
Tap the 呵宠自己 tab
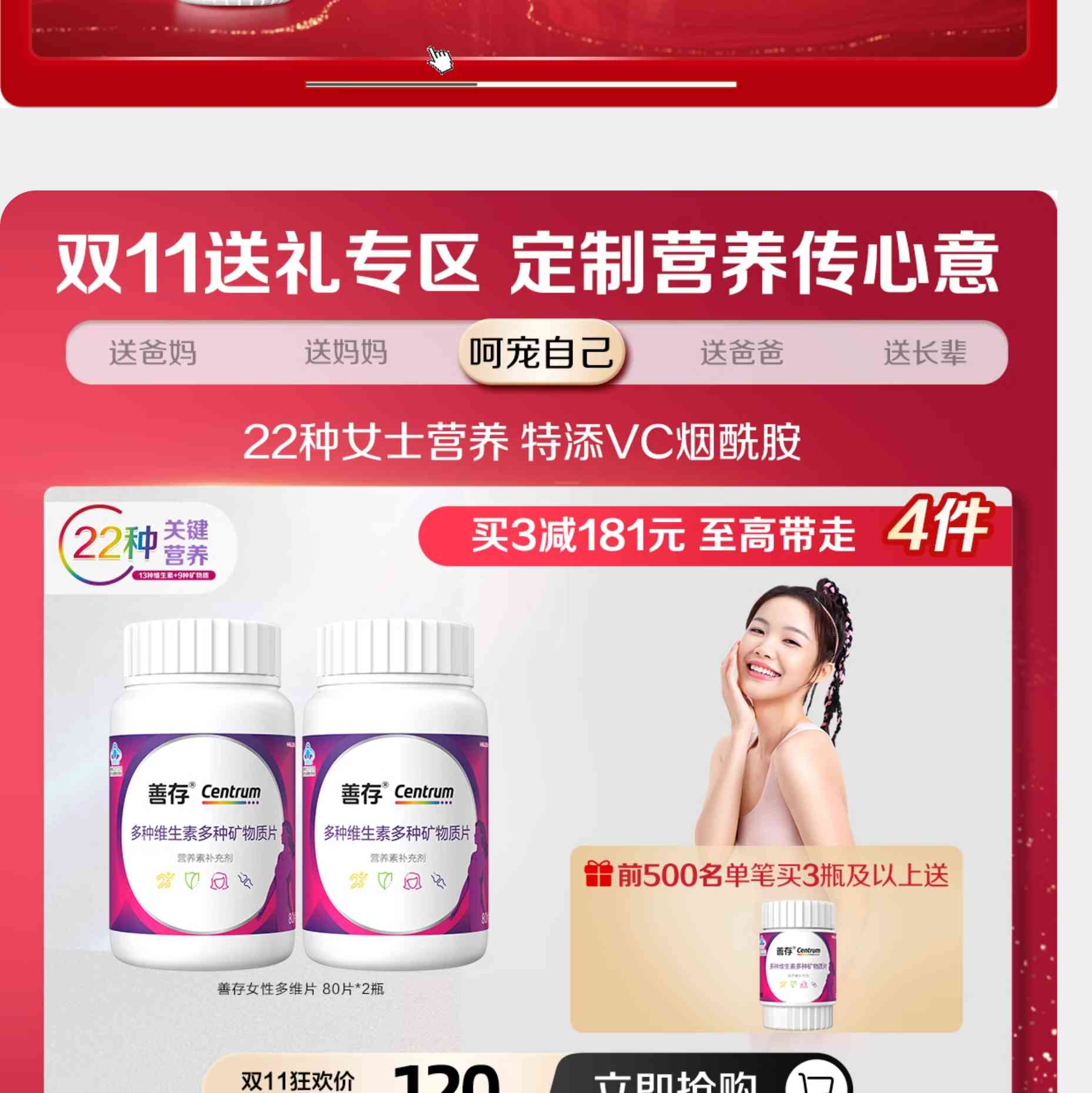(x=541, y=353)
